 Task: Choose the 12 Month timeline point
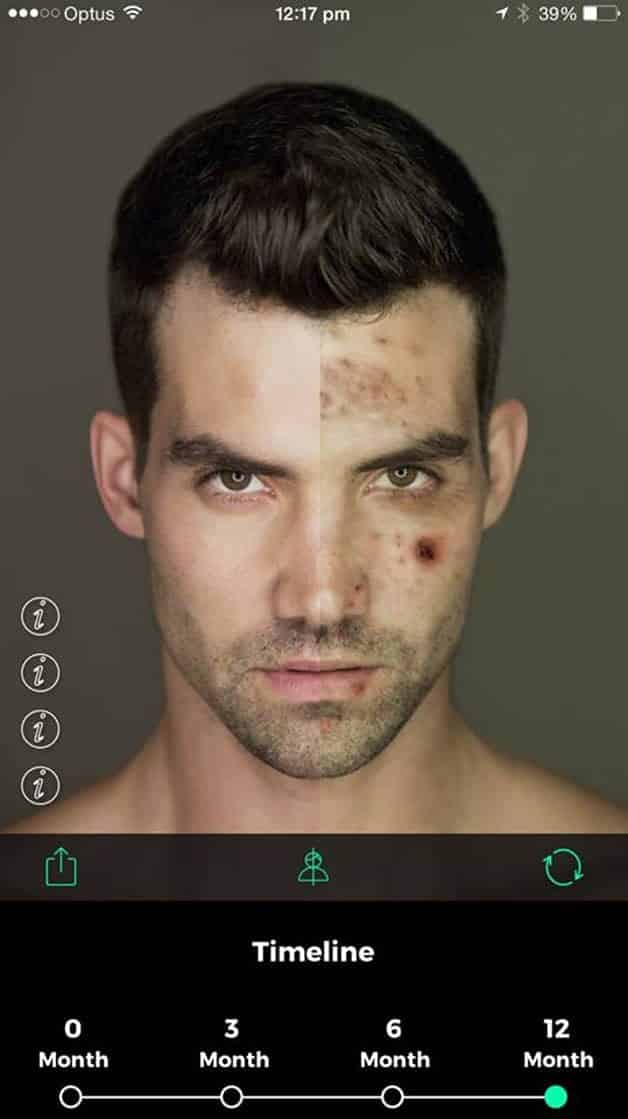556,1096
